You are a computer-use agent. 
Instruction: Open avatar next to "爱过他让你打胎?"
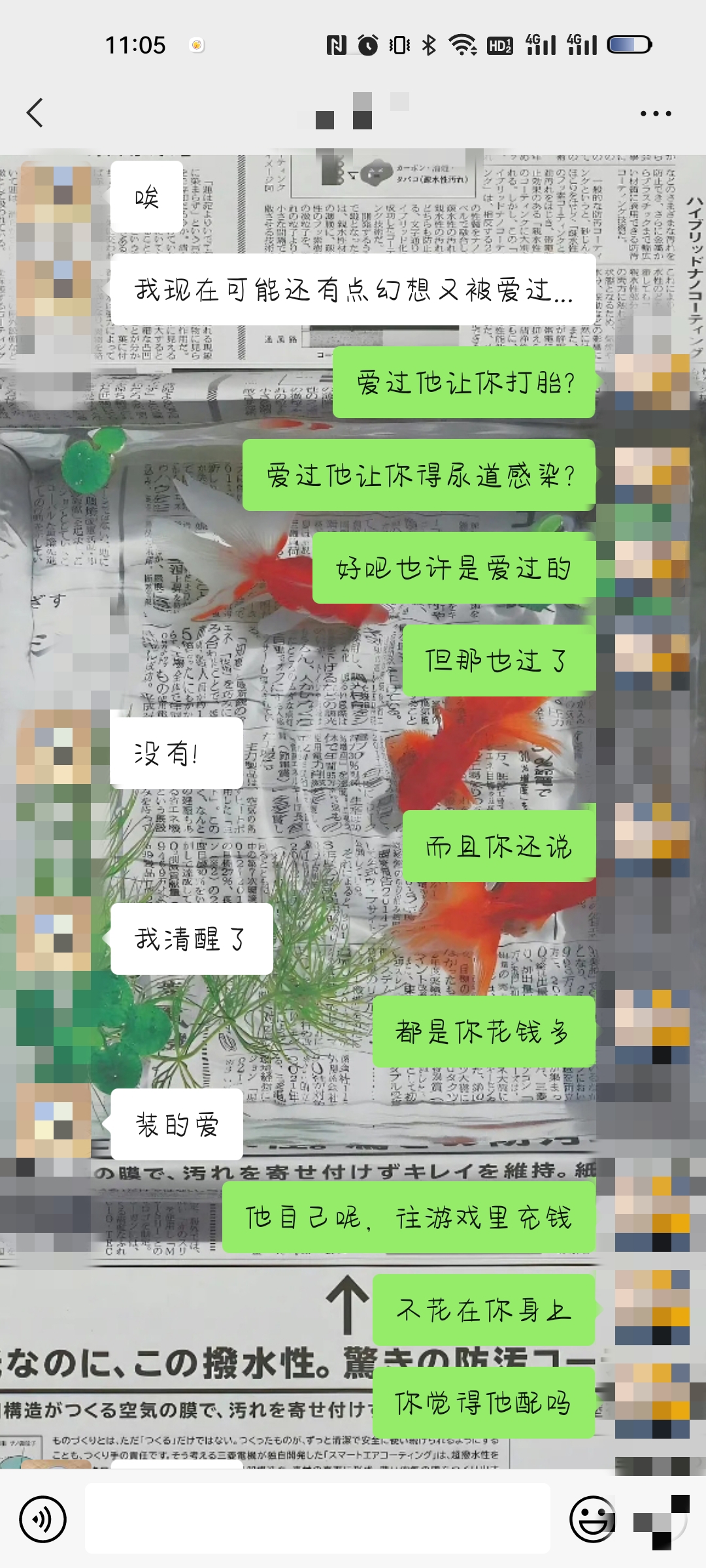tap(652, 382)
